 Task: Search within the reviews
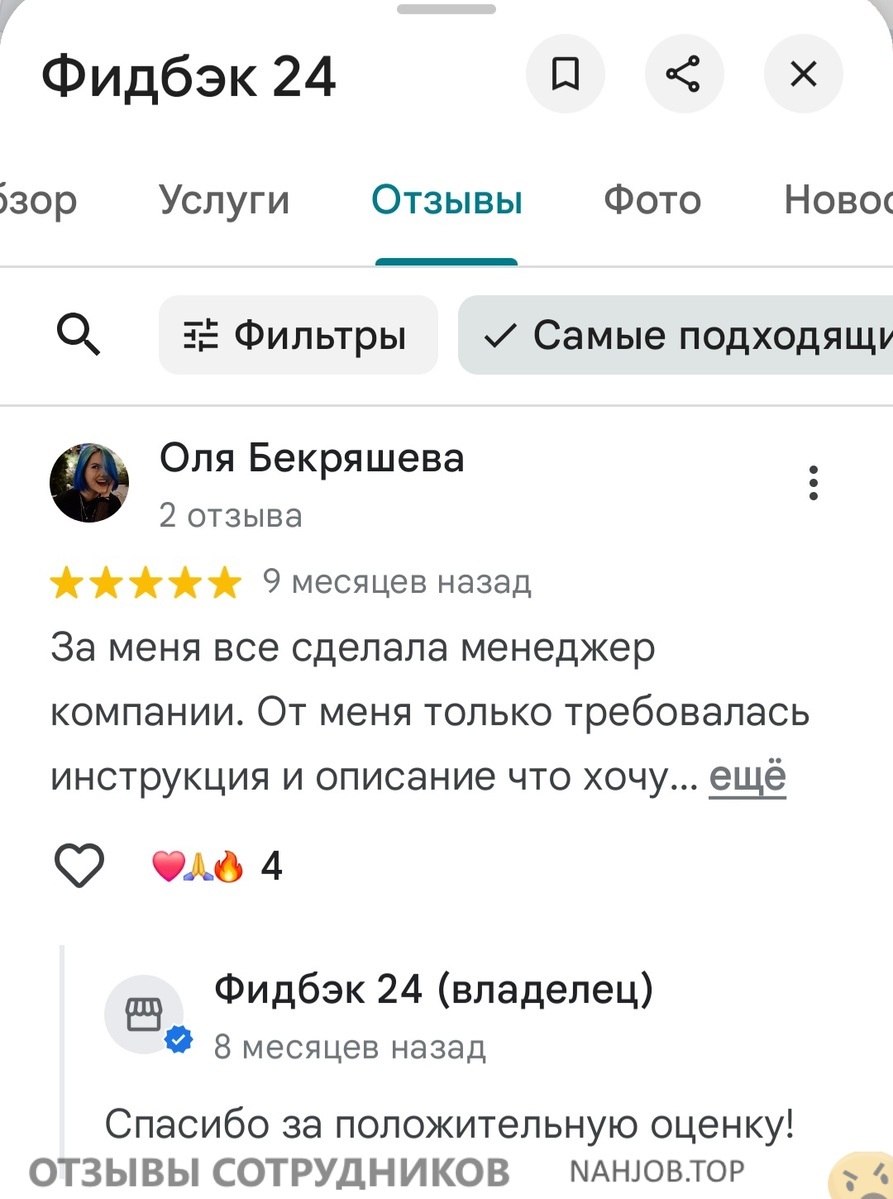tap(78, 335)
